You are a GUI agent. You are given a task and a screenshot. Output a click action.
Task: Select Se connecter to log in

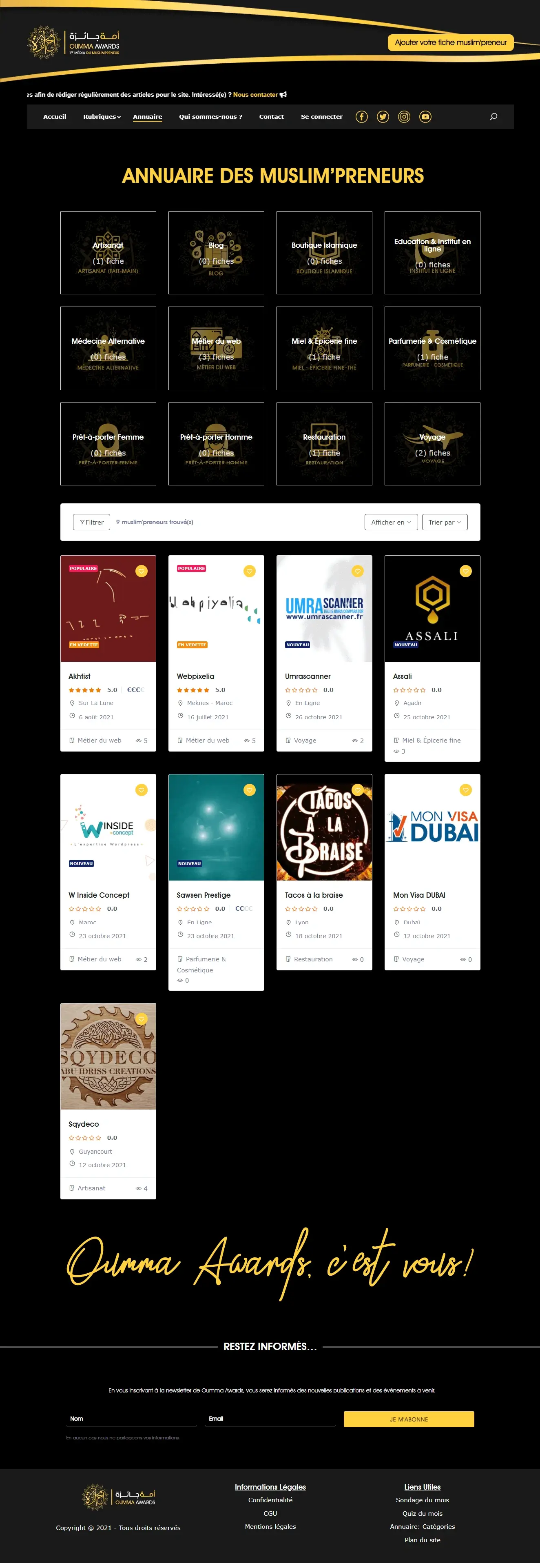point(321,117)
